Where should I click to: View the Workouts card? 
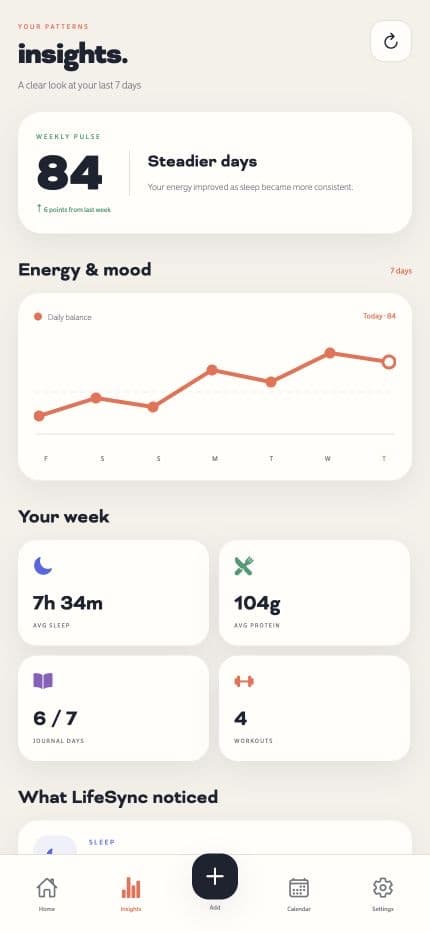click(315, 708)
